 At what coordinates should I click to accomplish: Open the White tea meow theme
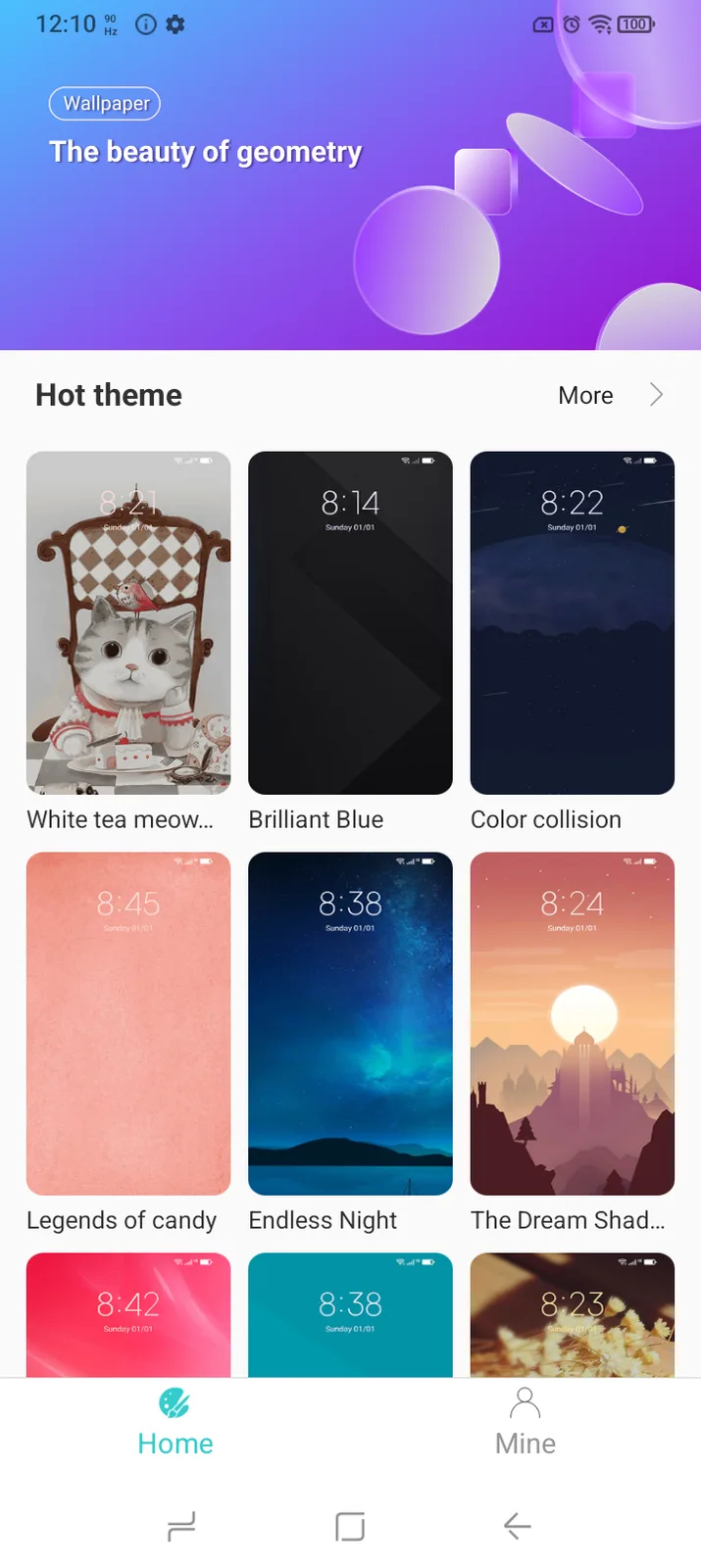[x=128, y=623]
